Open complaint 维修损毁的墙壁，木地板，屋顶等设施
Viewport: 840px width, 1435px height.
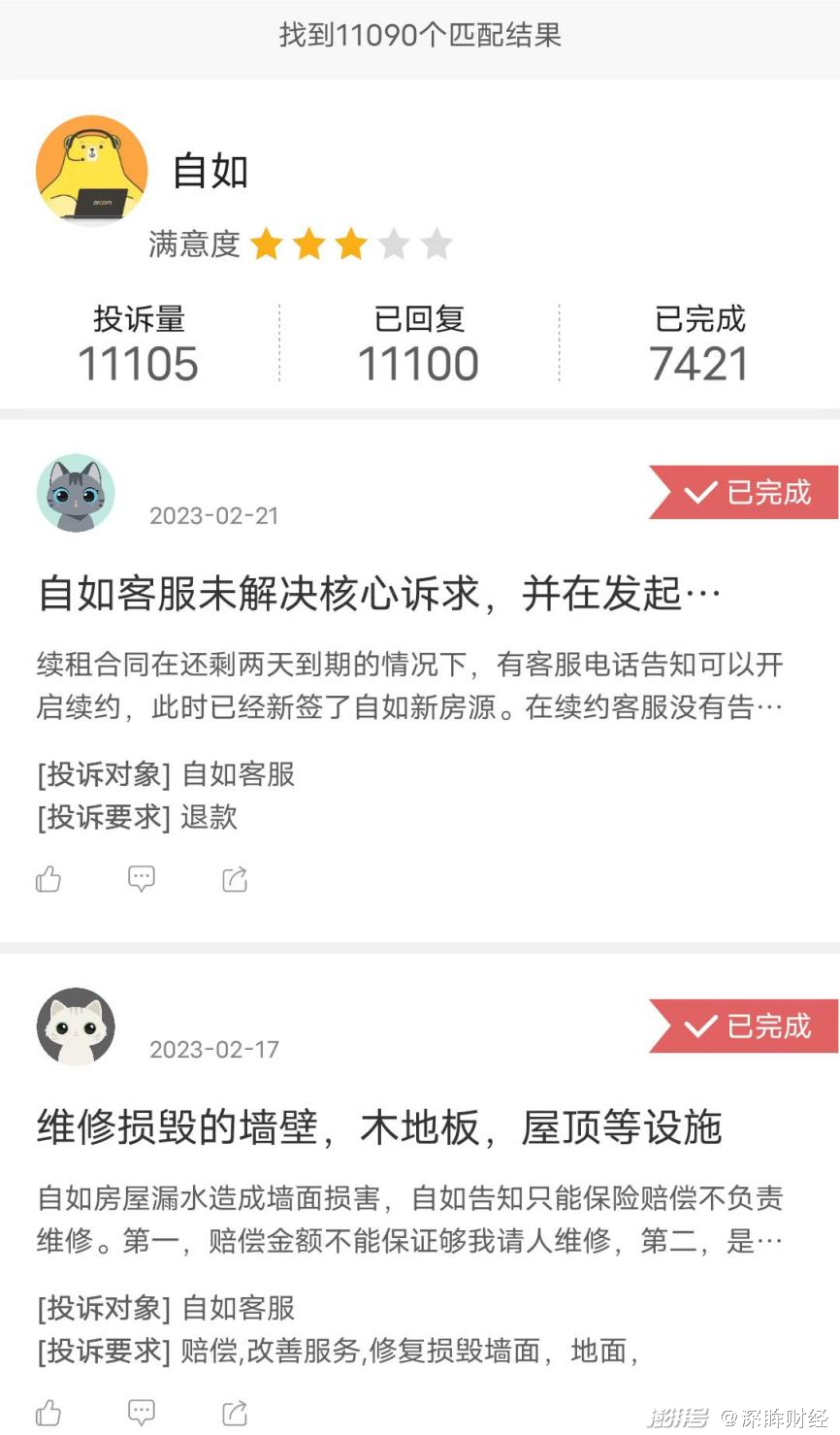click(378, 1127)
